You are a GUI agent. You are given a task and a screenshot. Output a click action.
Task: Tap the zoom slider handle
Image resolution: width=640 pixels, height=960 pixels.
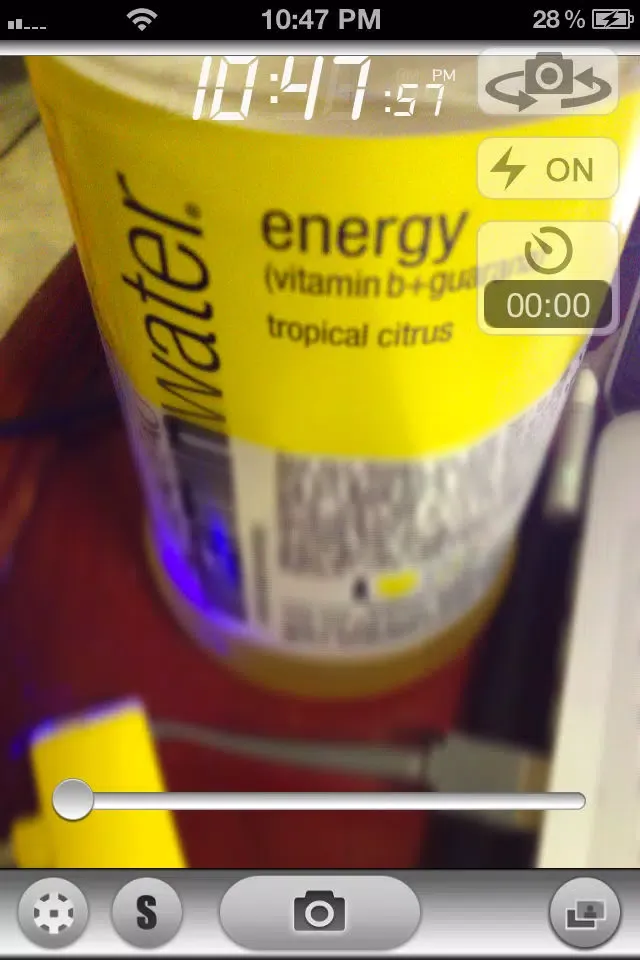(73, 801)
